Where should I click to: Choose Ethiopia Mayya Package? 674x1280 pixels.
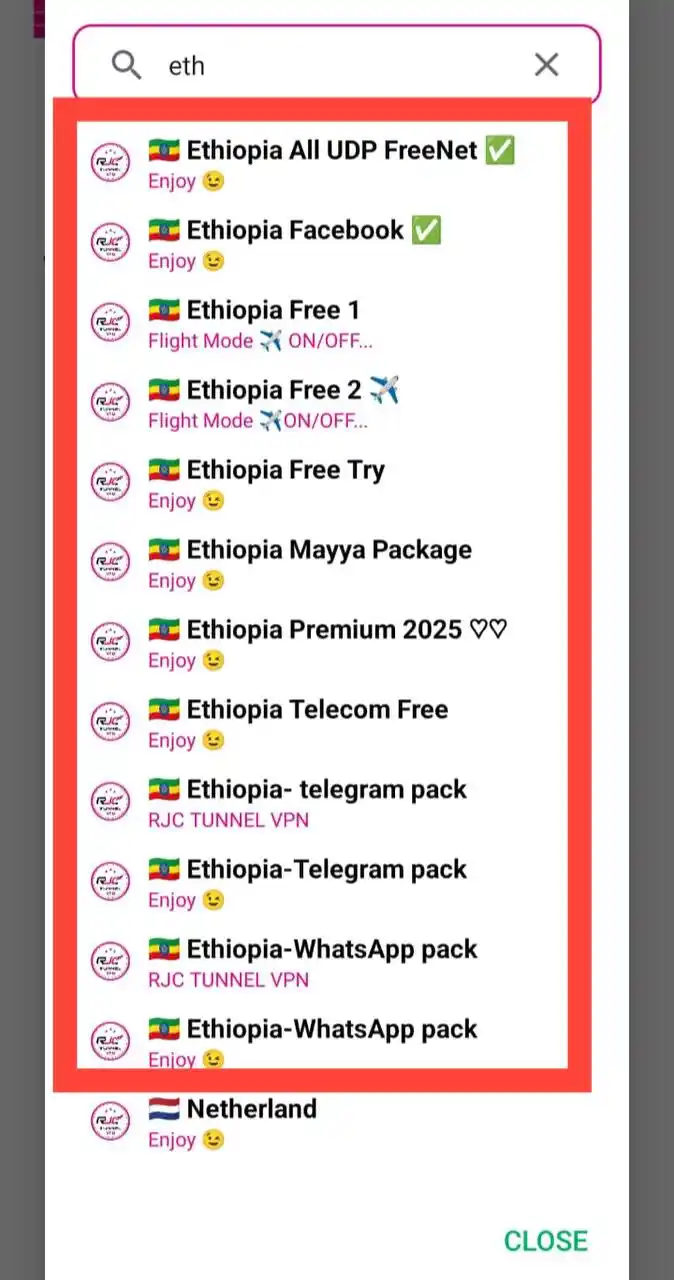click(328, 564)
